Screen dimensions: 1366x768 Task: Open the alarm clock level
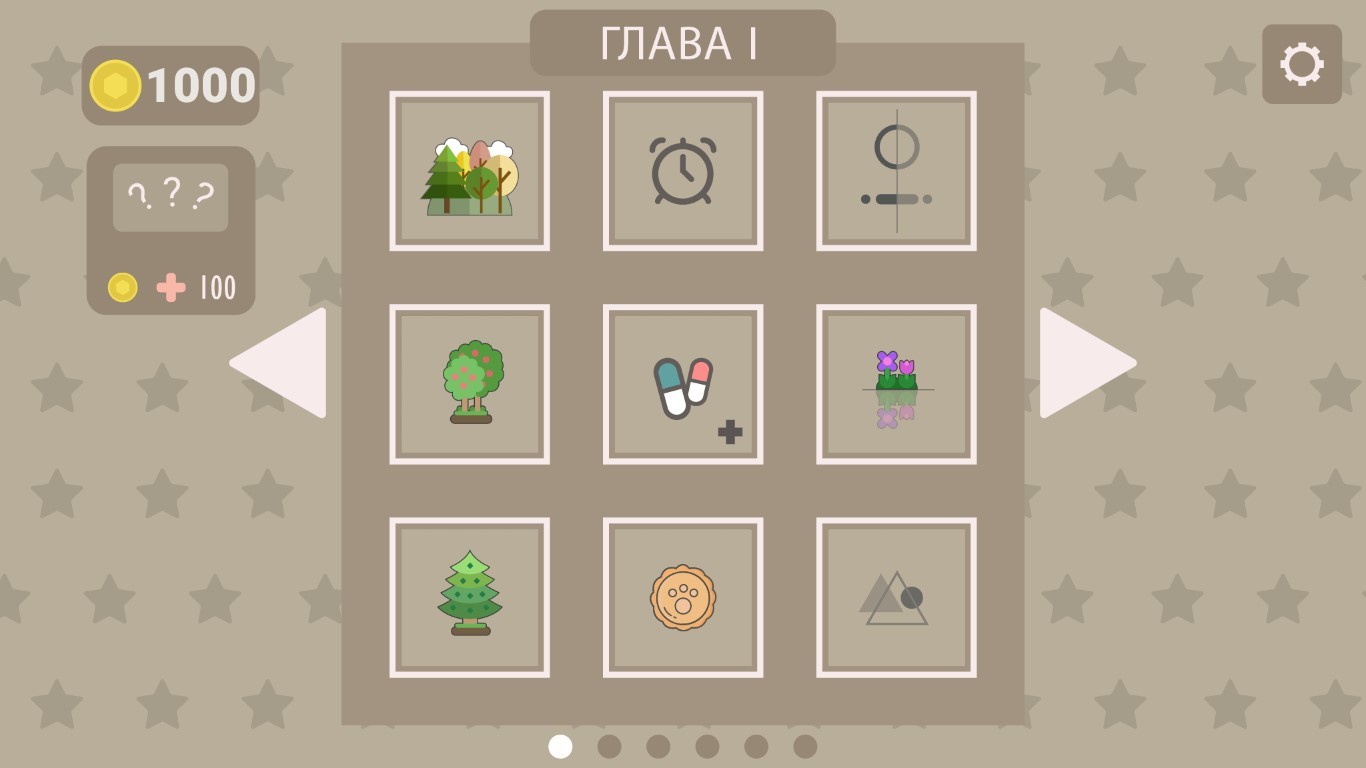[x=683, y=171]
